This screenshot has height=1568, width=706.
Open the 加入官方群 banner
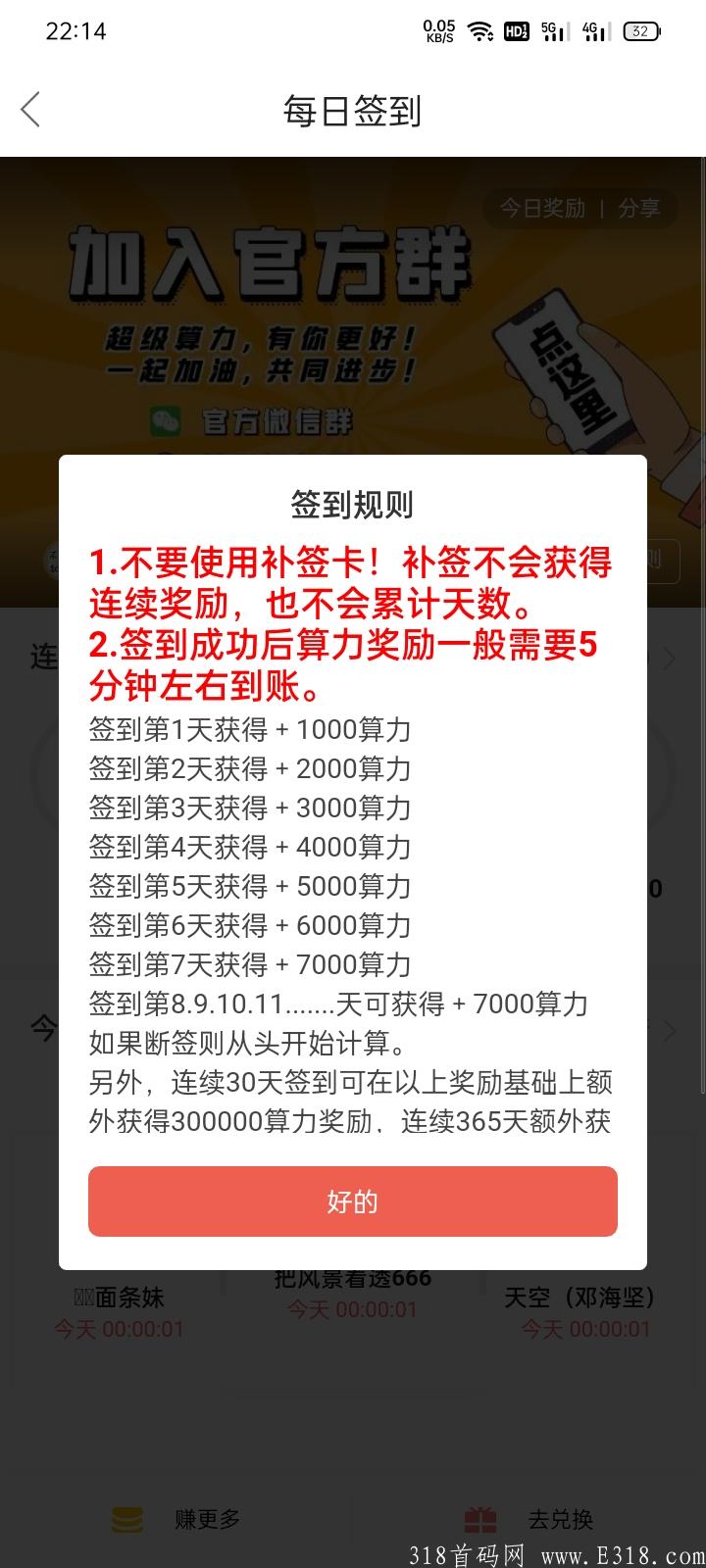tap(265, 265)
